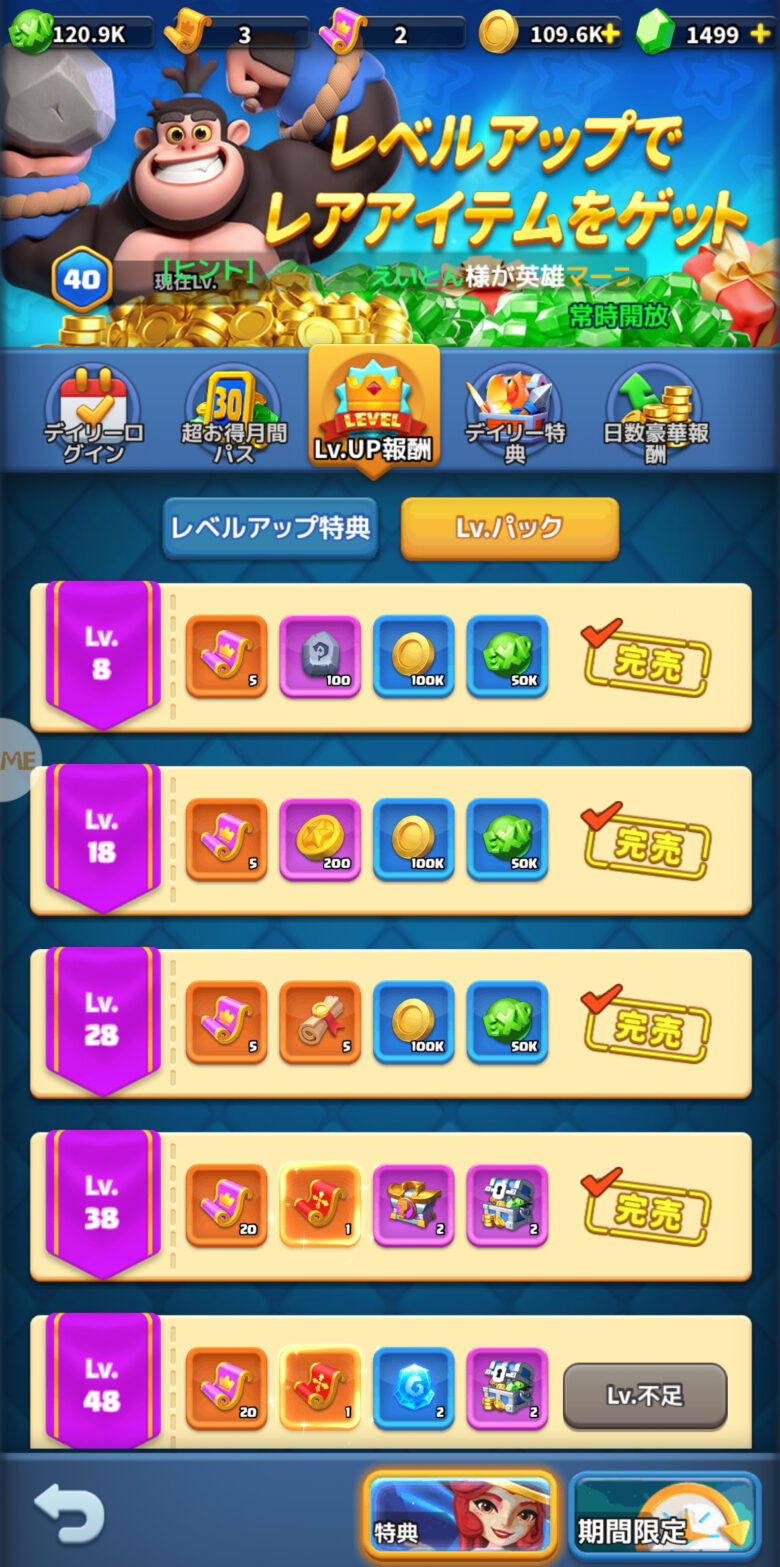Check the star coin x200 in Lv.18 pack
Viewport: 780px width, 1567px height.
point(320,839)
